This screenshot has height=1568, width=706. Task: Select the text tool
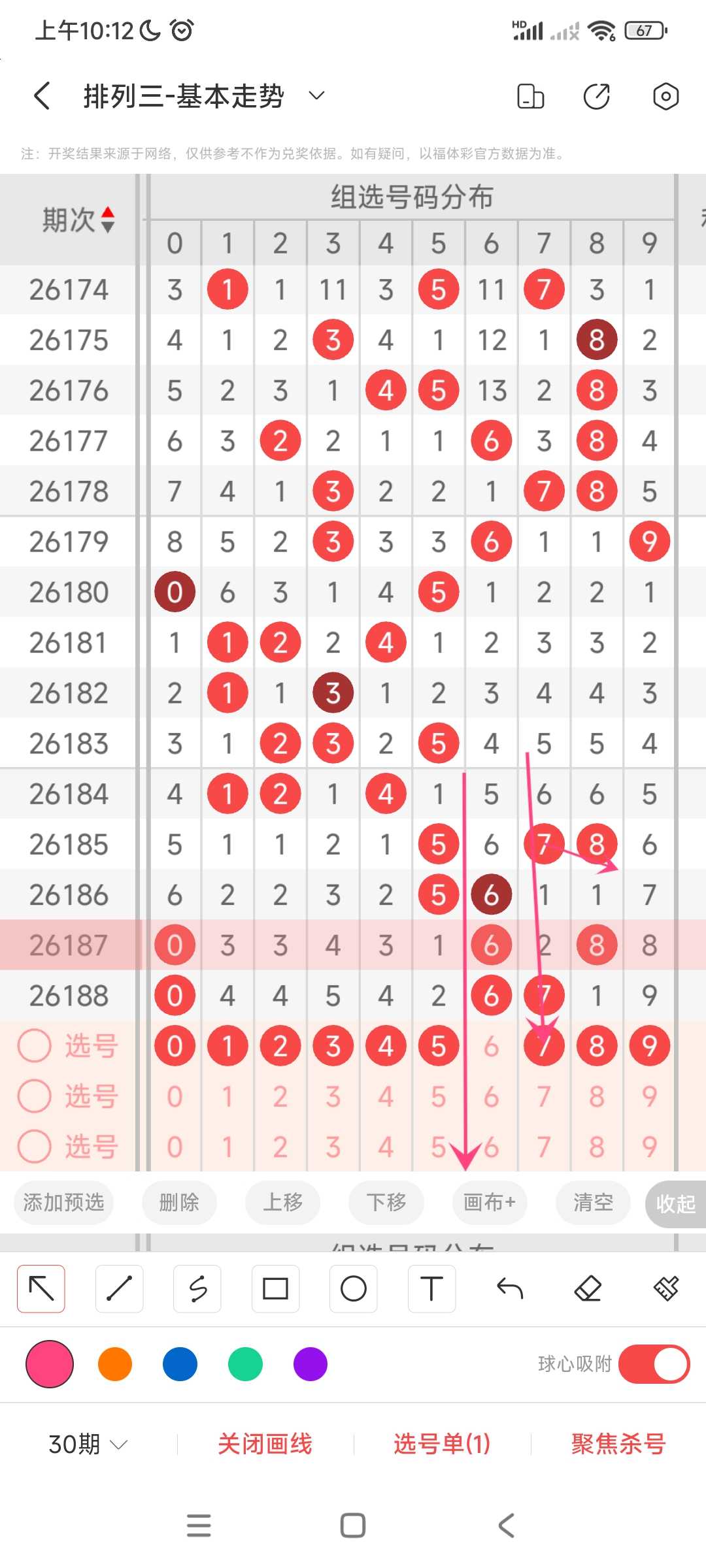tap(431, 1288)
